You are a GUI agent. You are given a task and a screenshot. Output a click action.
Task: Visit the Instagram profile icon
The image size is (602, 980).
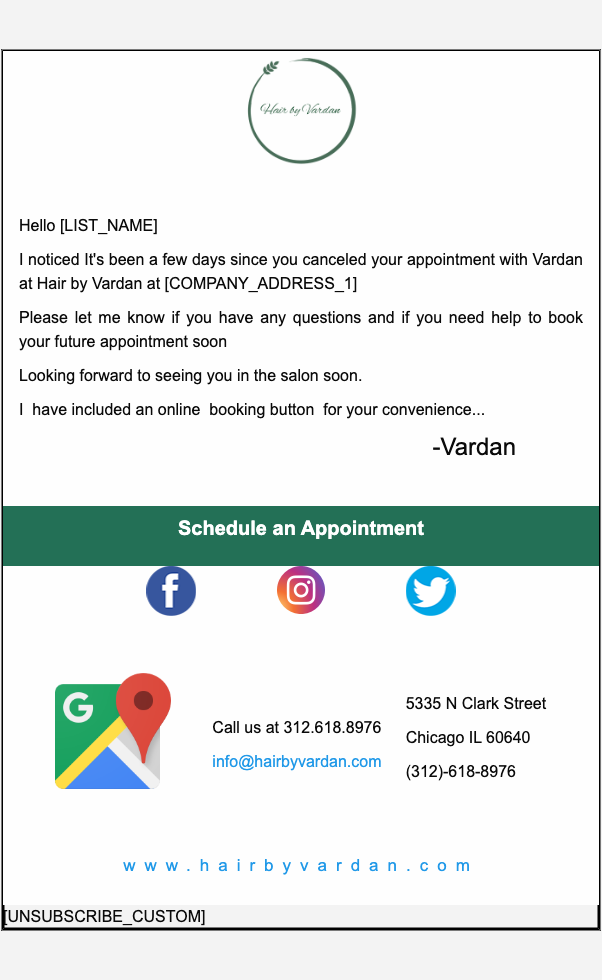tap(301, 591)
